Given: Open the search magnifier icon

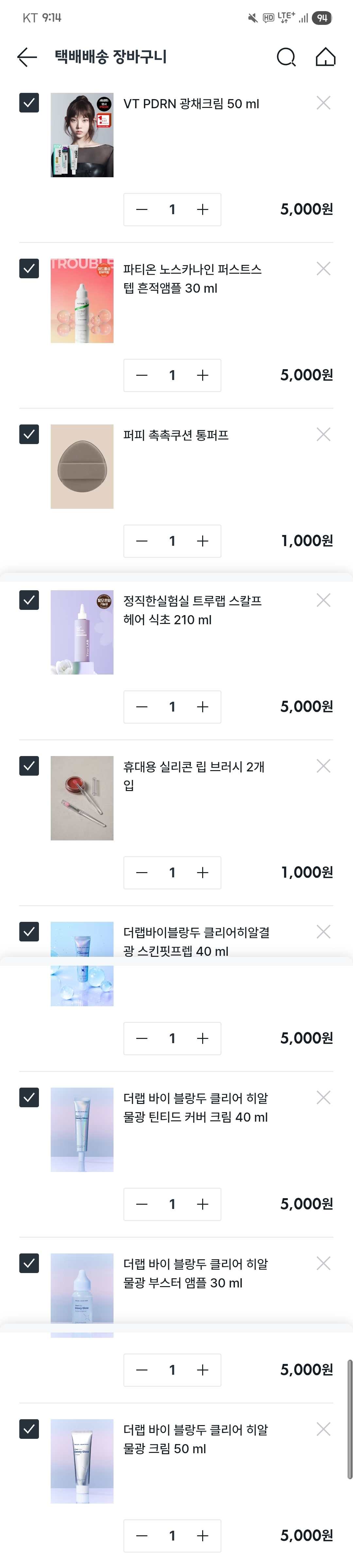Looking at the screenshot, I should tap(286, 57).
